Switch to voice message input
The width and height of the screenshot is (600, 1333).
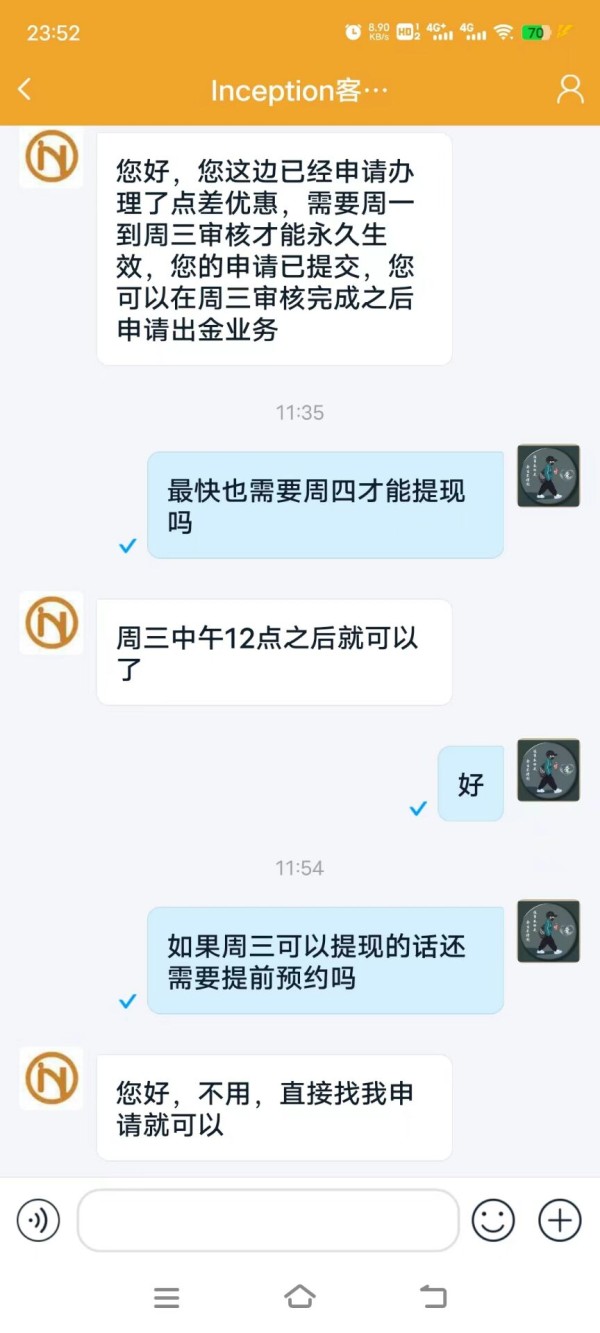click(38, 1220)
